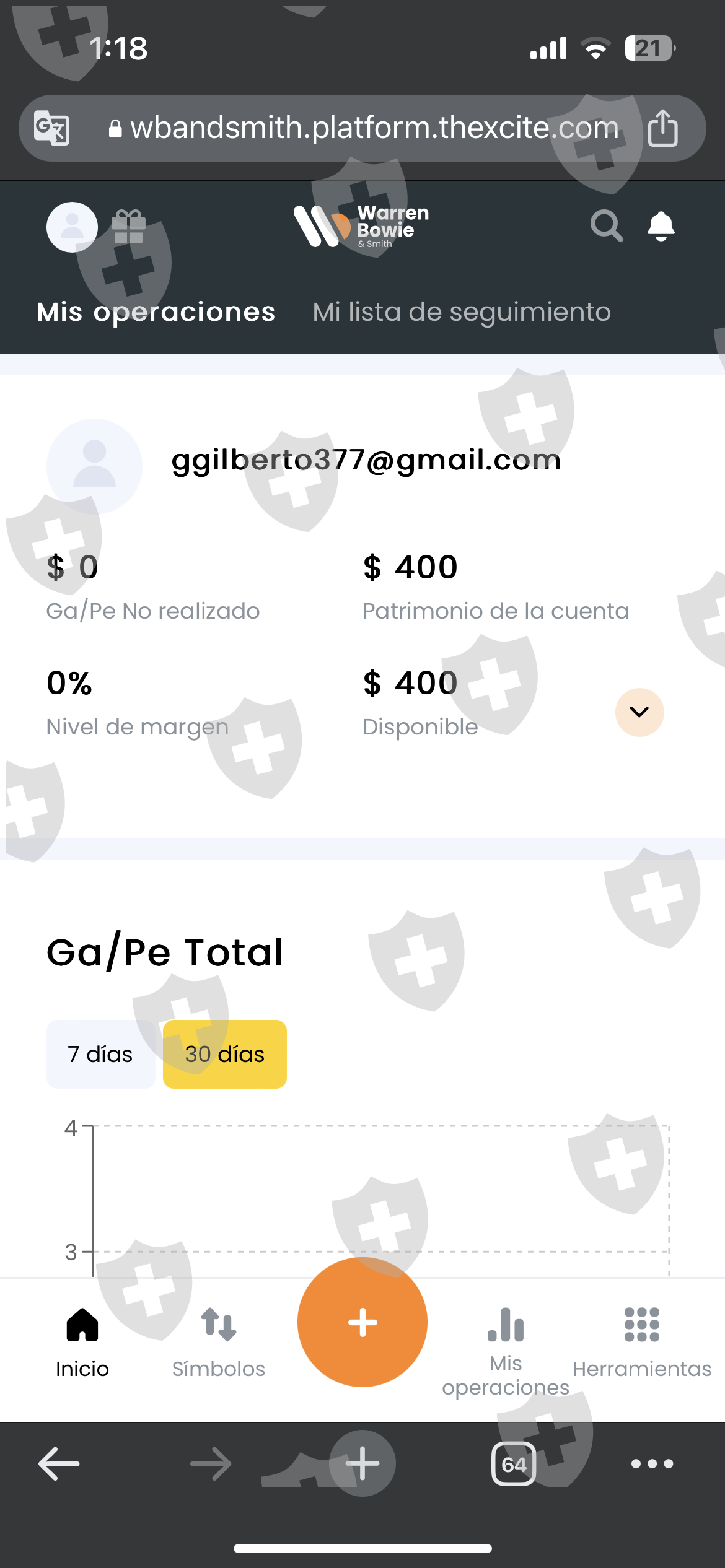Share the page from the address bar
This screenshot has width=725, height=1568.
point(662,128)
